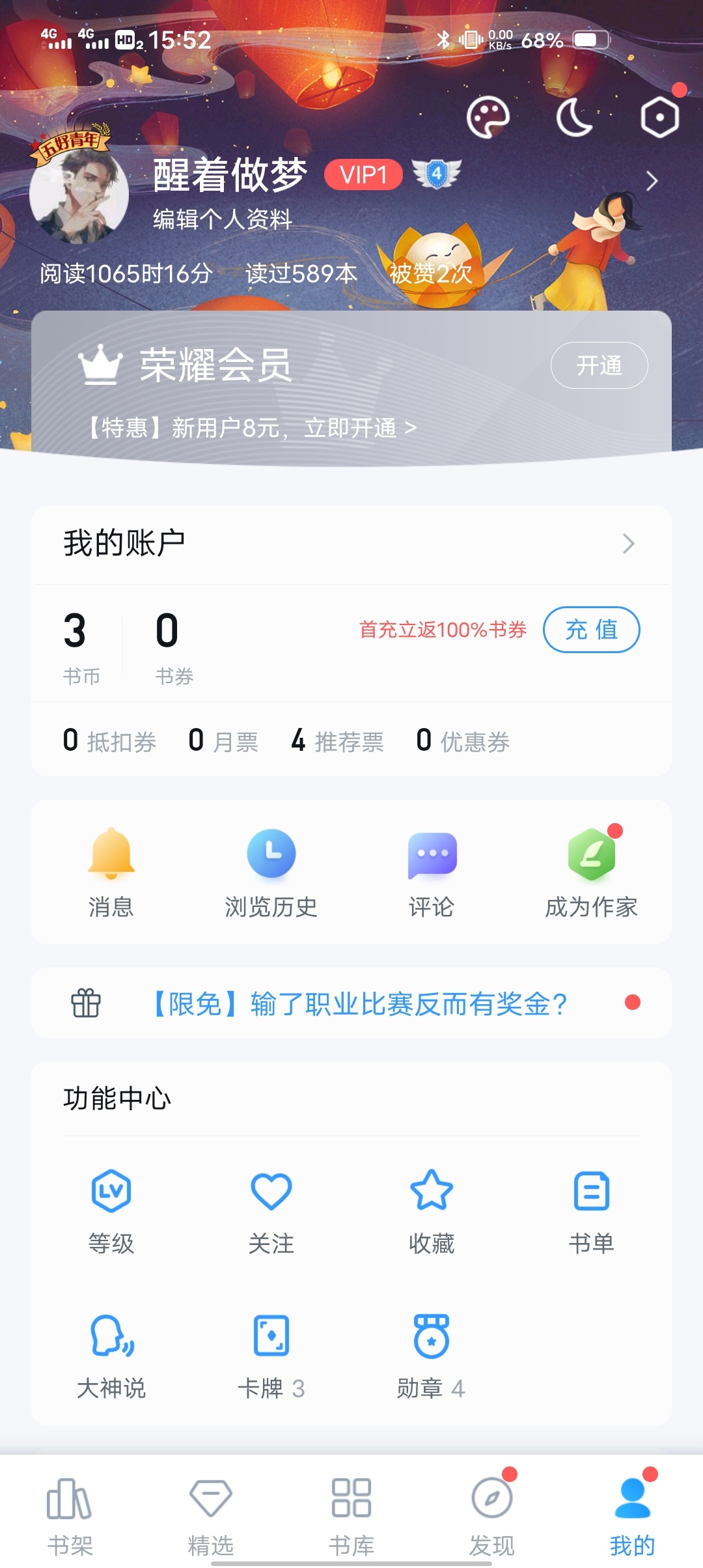Switch to the 书架 tab

pyautogui.click(x=70, y=1514)
